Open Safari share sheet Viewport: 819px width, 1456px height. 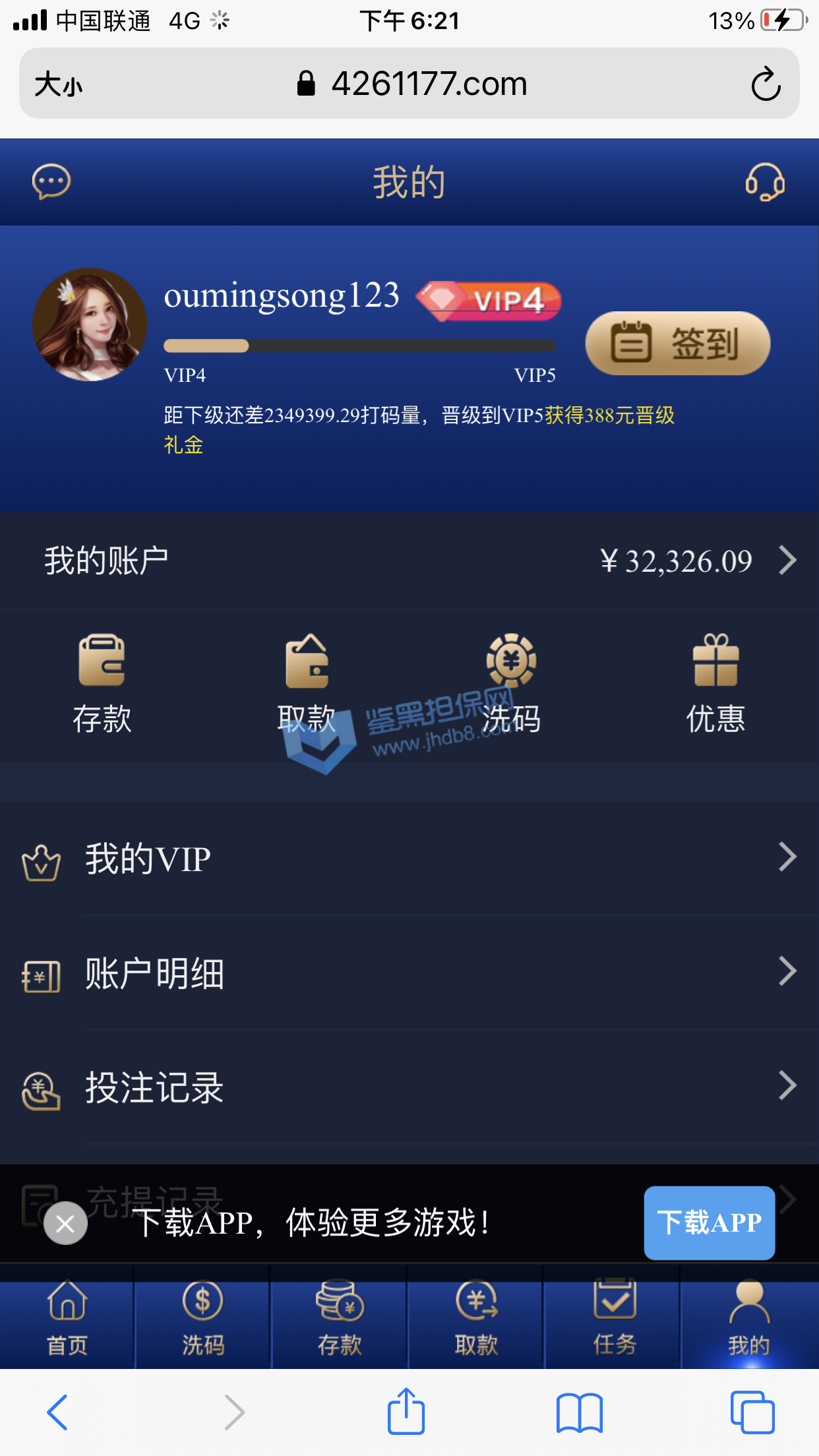[x=406, y=1411]
